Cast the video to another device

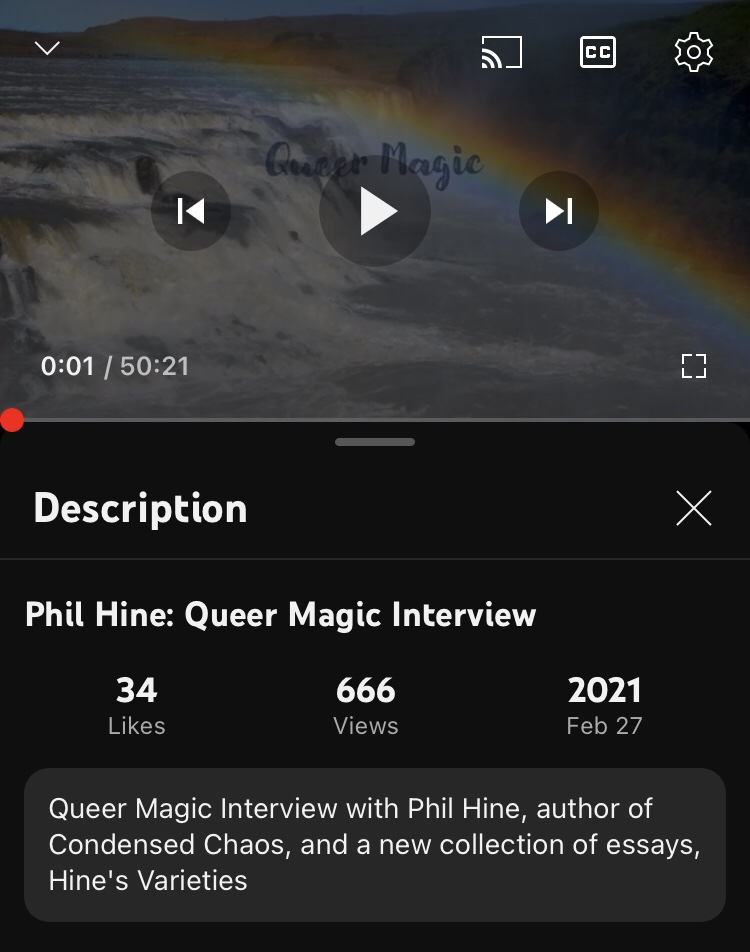click(x=501, y=52)
